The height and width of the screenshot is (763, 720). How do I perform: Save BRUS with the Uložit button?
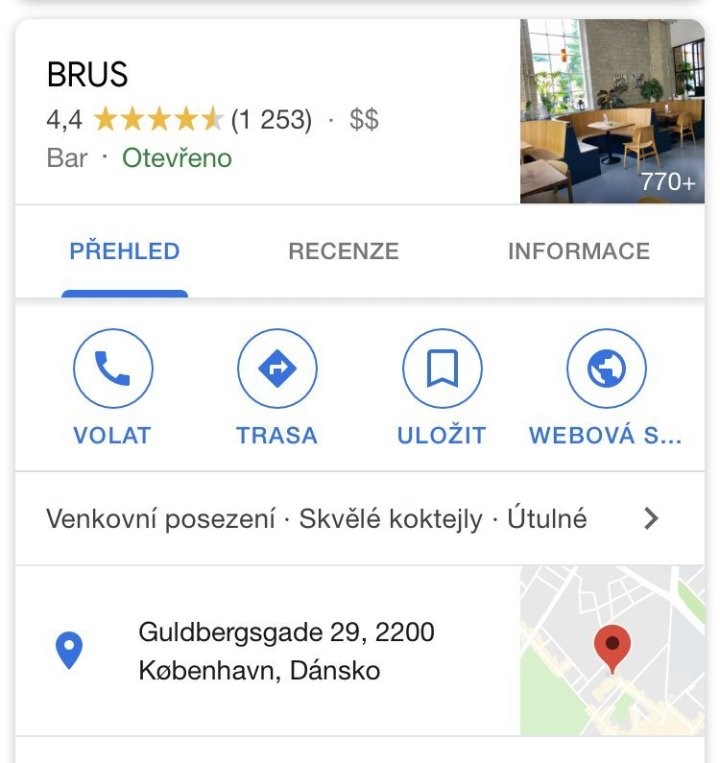pos(441,369)
